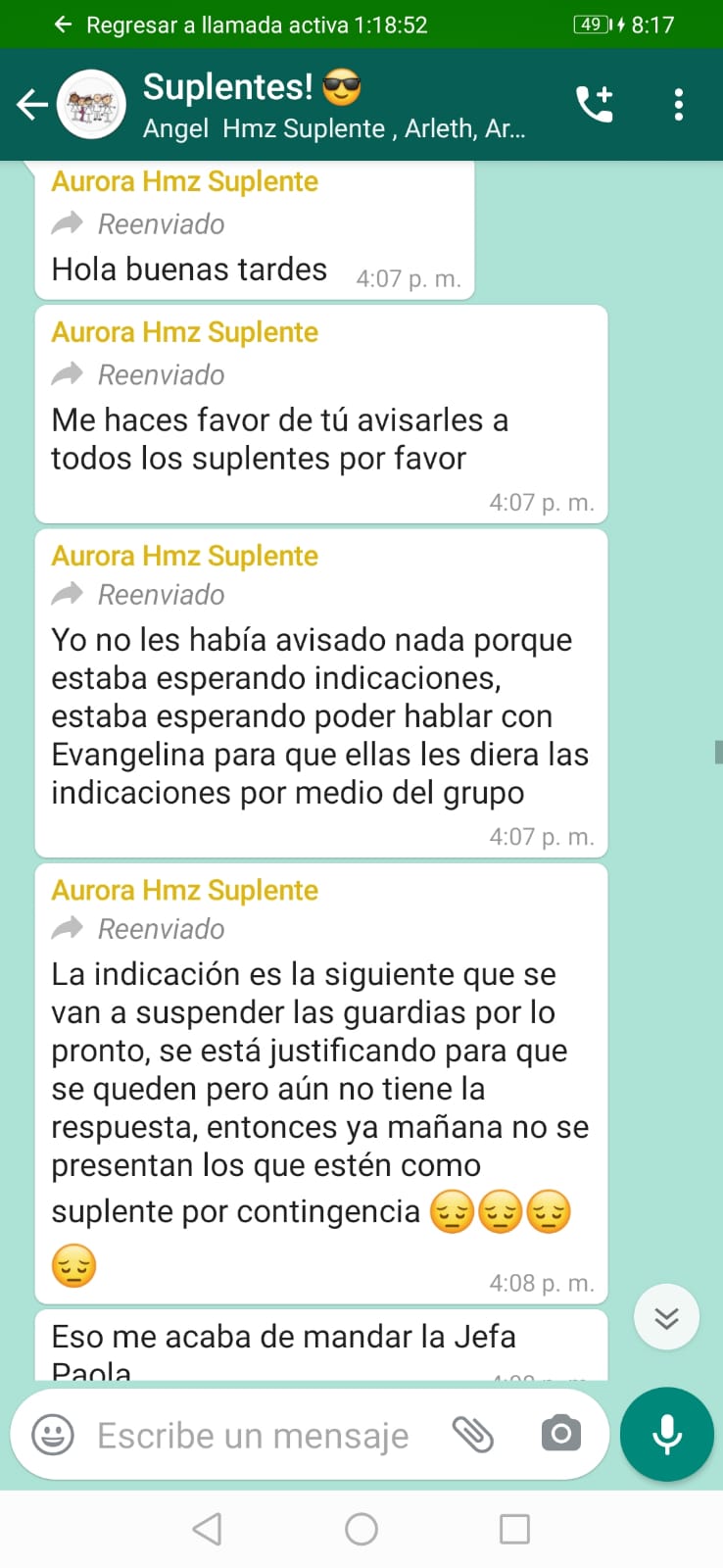
Task: Start a group call
Action: click(594, 104)
